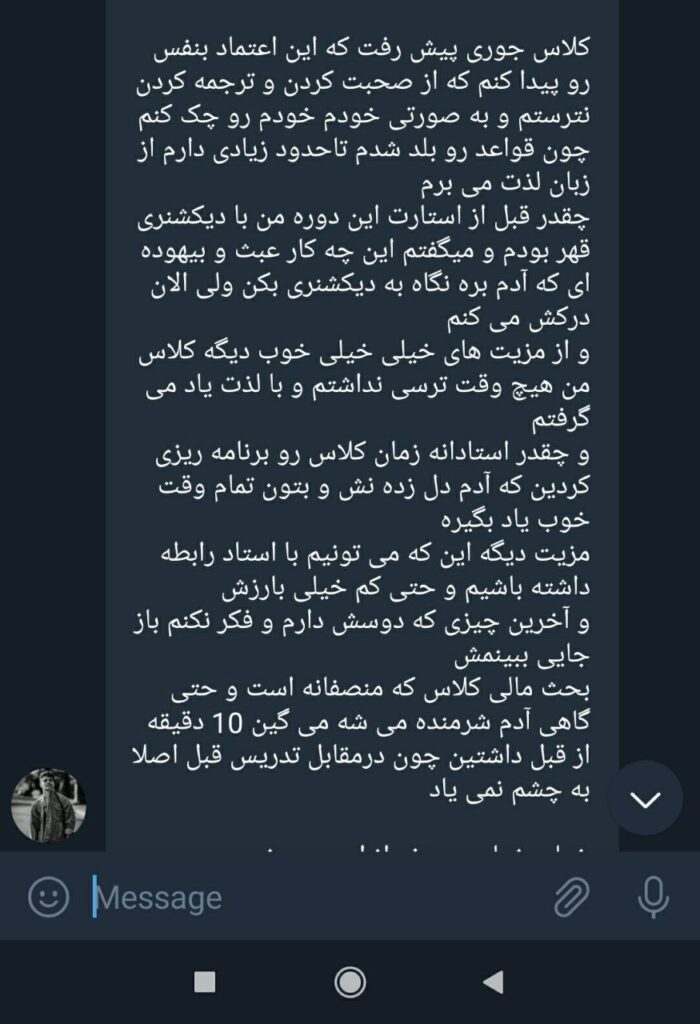The width and height of the screenshot is (700, 1024).
Task: Jump to the latest message with down arrow
Action: pos(646,798)
